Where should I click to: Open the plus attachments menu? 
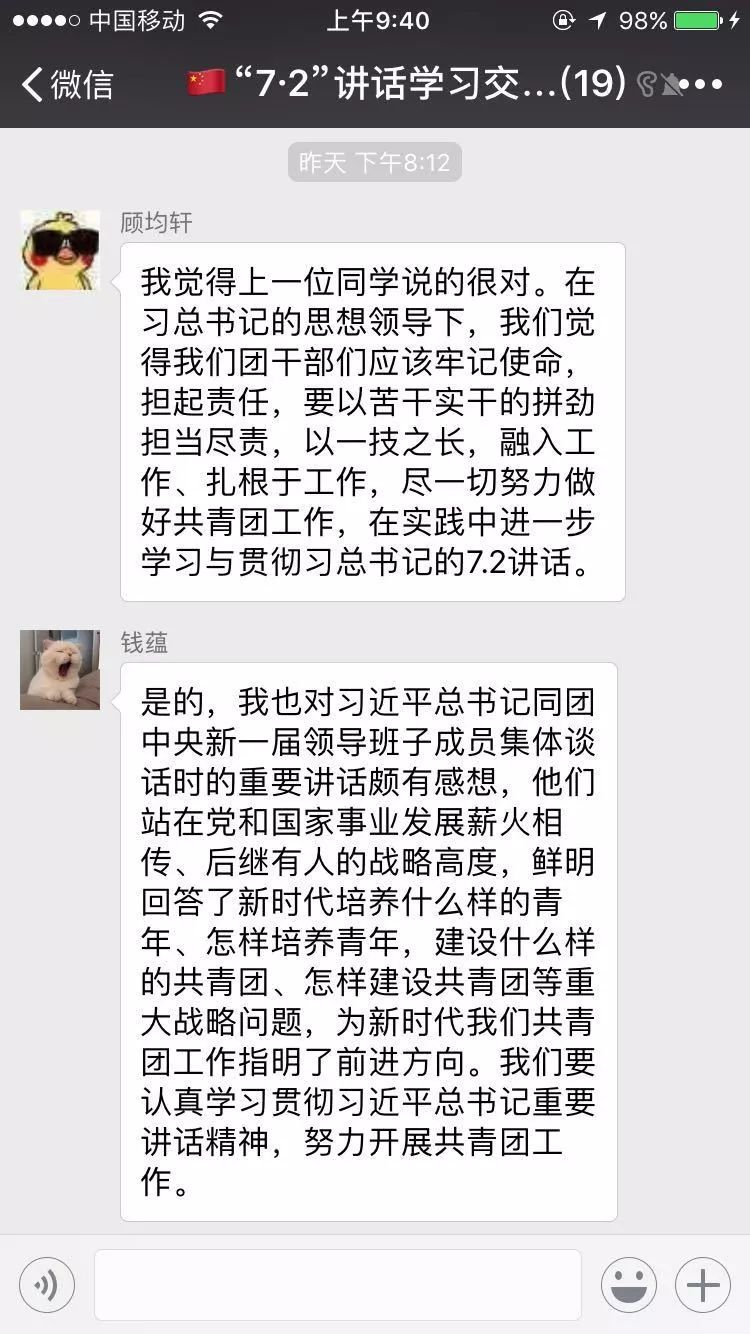coord(703,1285)
